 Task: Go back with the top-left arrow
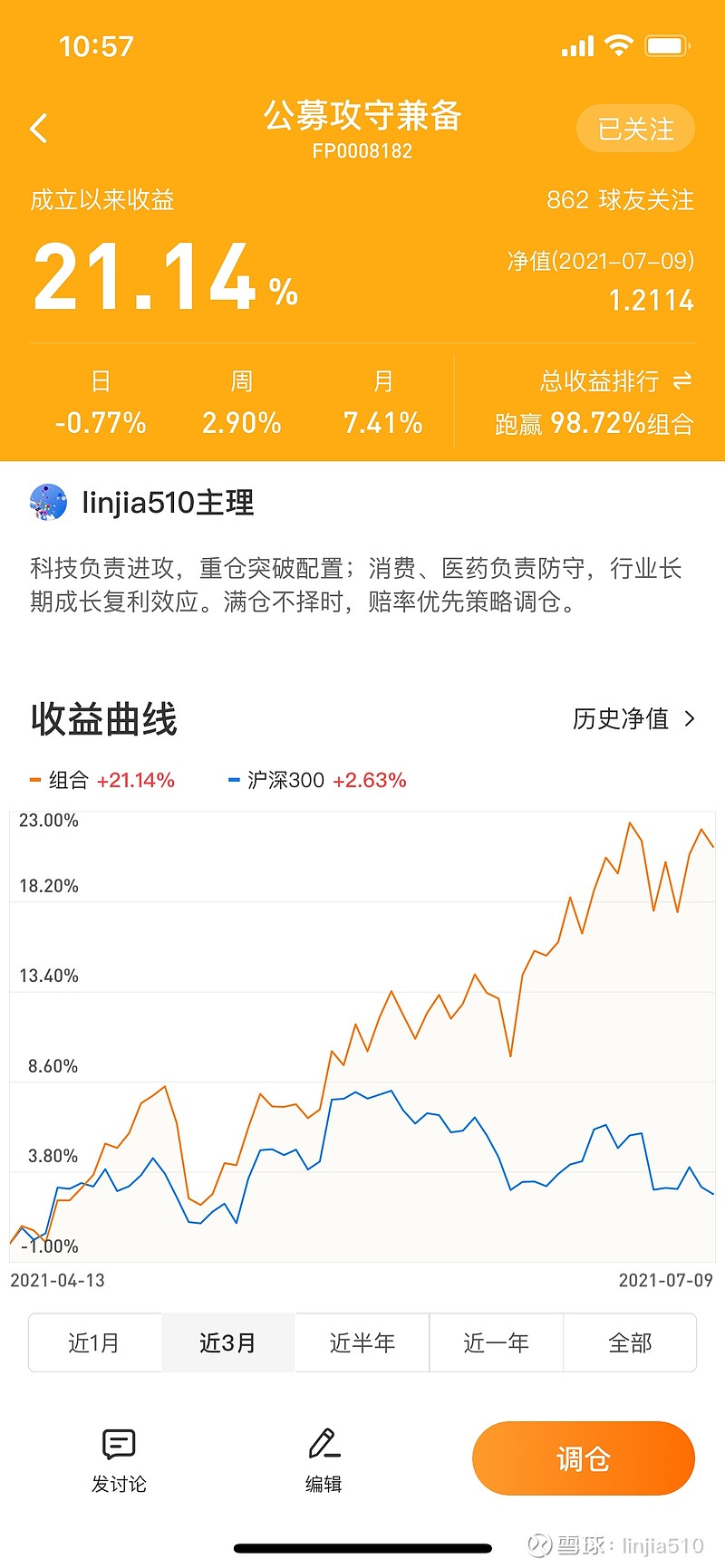click(x=38, y=129)
